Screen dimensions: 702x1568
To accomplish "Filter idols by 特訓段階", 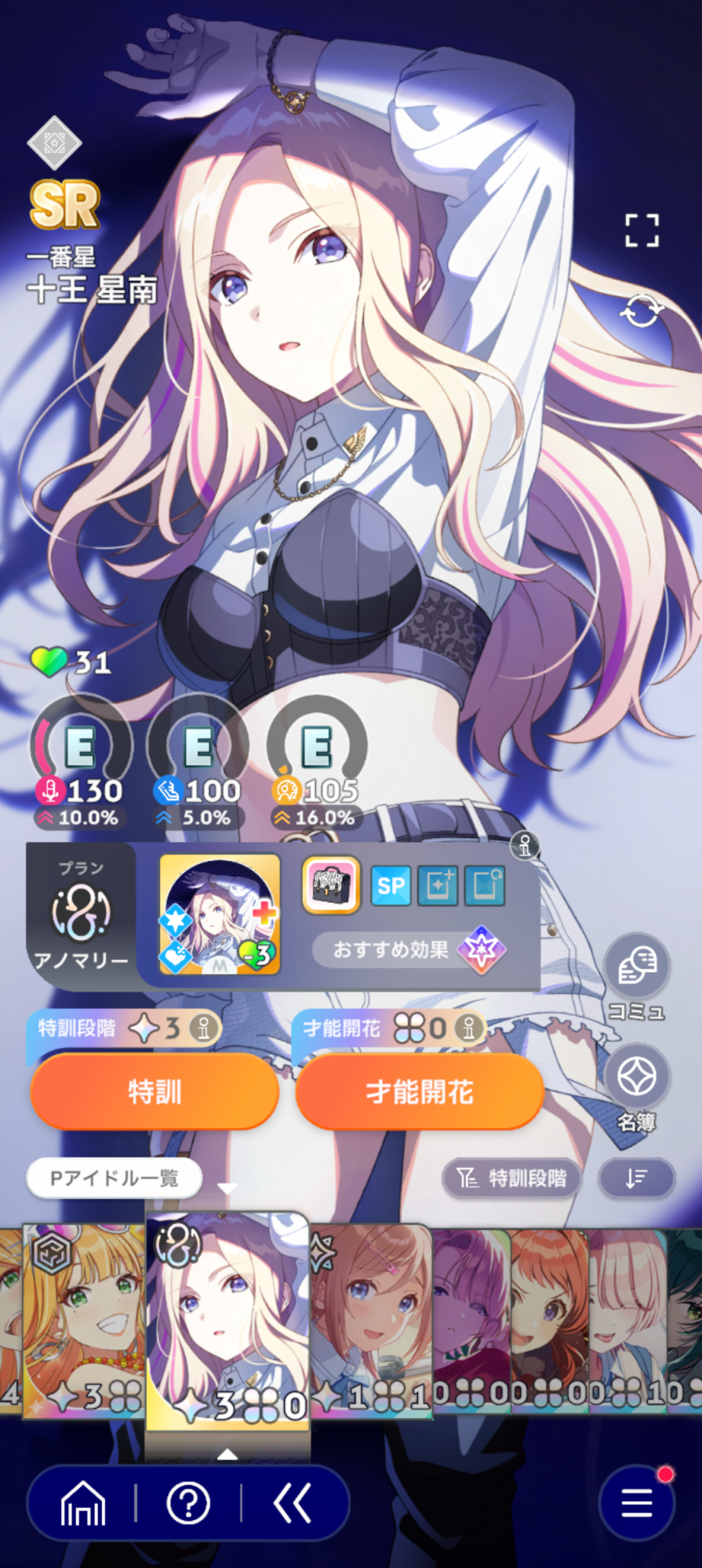I will (513, 1178).
